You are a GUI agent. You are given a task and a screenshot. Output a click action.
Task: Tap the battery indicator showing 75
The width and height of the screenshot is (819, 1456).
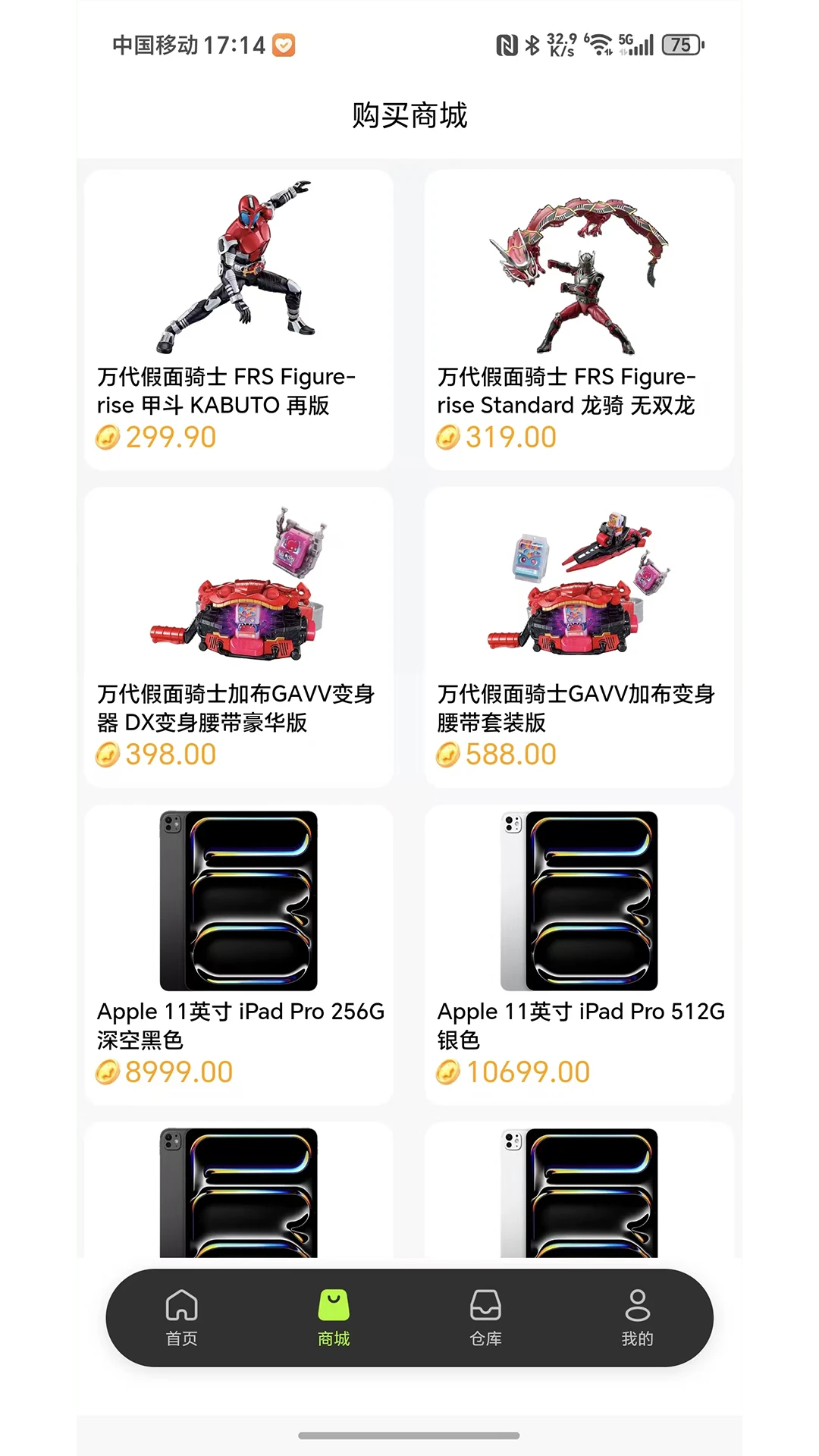coord(679,45)
